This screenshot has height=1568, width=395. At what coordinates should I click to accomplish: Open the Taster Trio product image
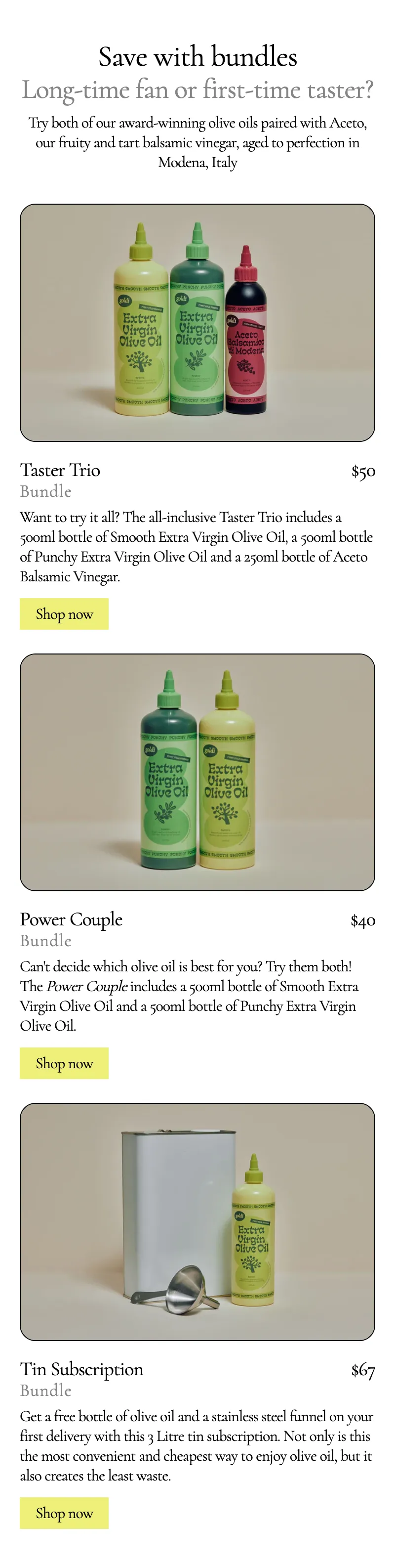coord(197,322)
